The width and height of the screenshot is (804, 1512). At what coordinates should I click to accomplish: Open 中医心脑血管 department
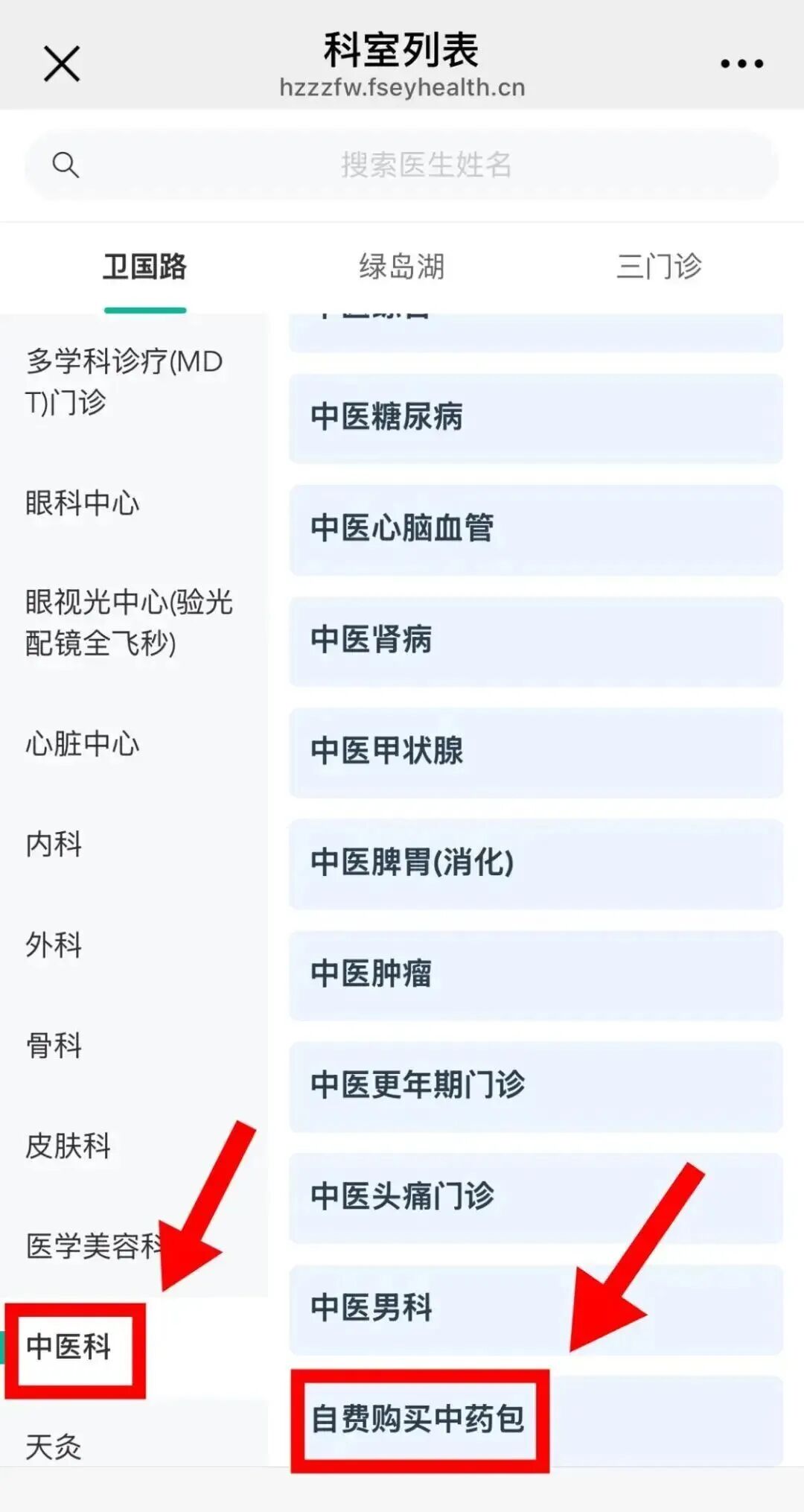point(535,529)
